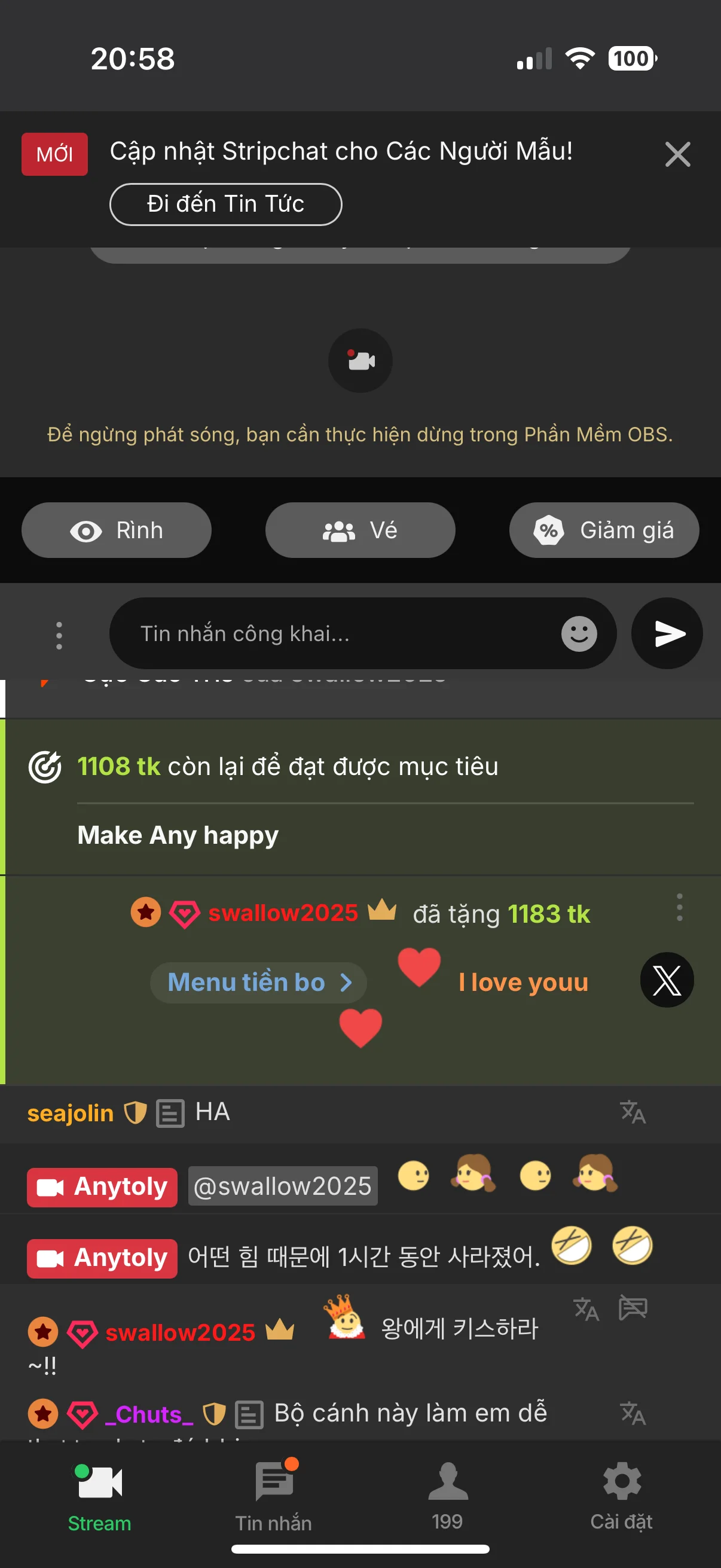Open the emoji picker in message field
Viewport: 721px width, 1568px height.
(579, 634)
